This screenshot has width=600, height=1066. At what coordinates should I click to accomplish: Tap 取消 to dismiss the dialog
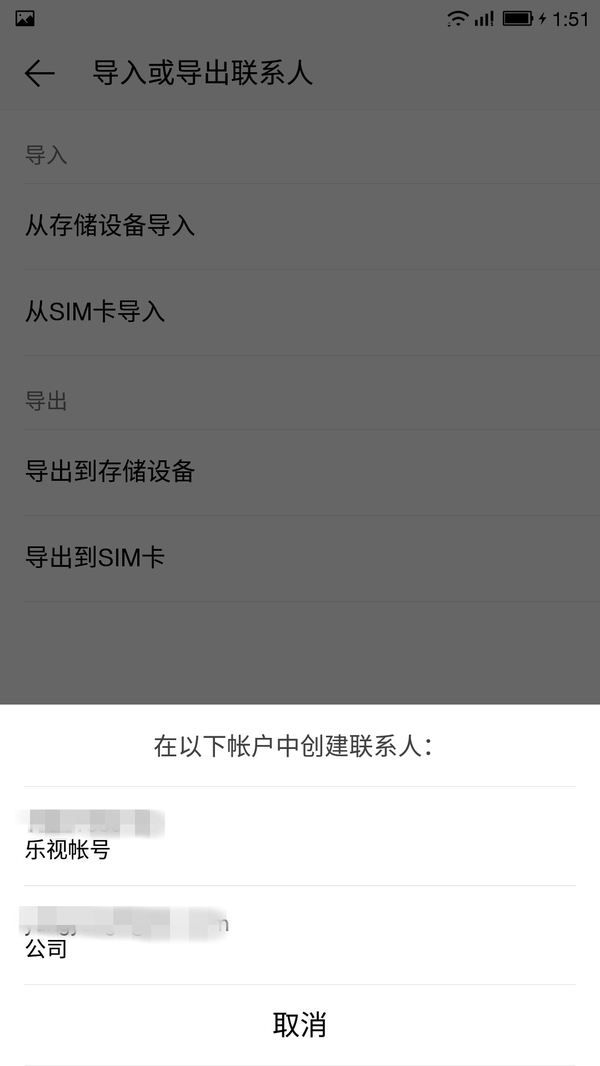pyautogui.click(x=300, y=1025)
